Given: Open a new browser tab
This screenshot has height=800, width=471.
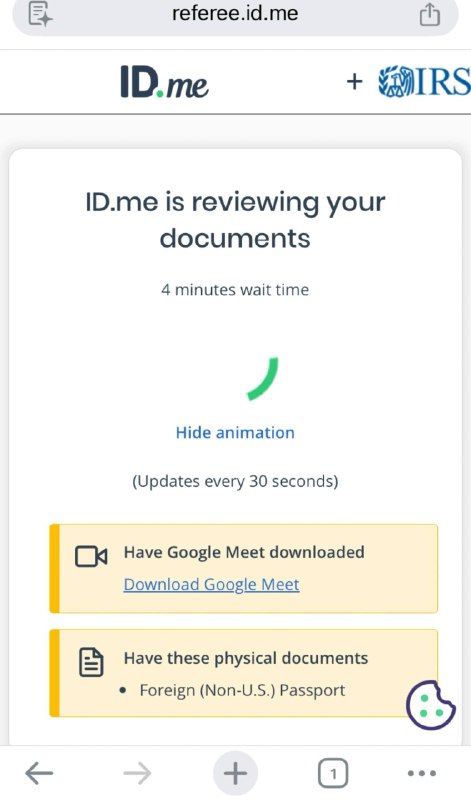Looking at the screenshot, I should 235,773.
